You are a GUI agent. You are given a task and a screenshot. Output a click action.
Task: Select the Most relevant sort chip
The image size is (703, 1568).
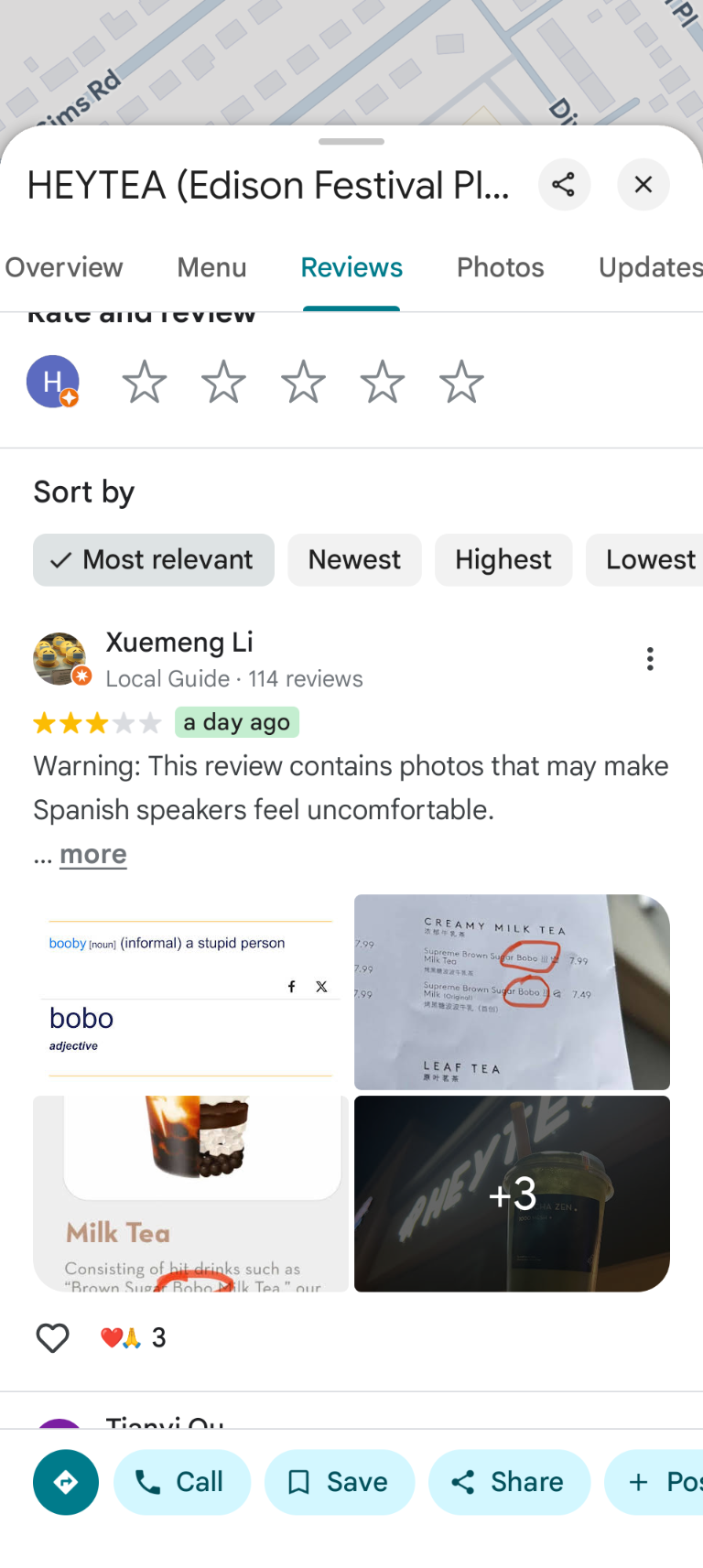[154, 559]
